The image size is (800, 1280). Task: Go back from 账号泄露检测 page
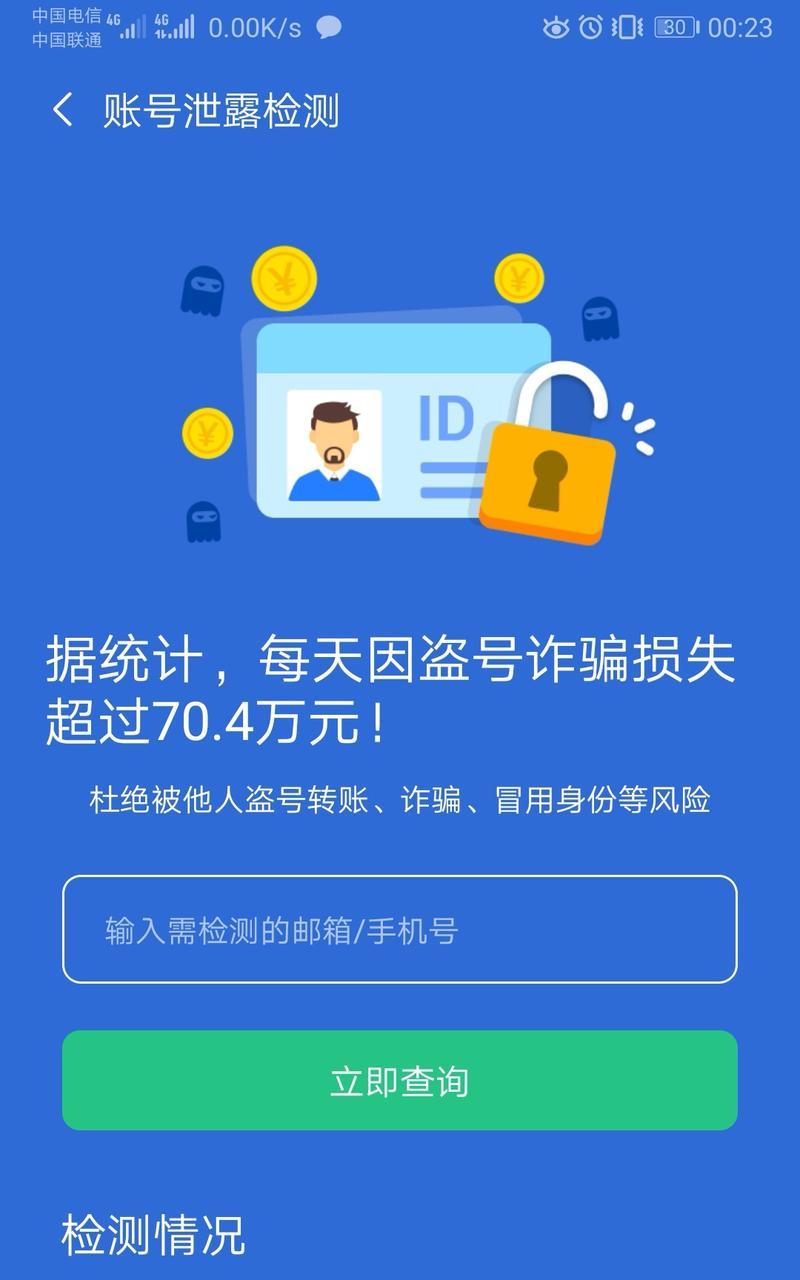[x=62, y=110]
